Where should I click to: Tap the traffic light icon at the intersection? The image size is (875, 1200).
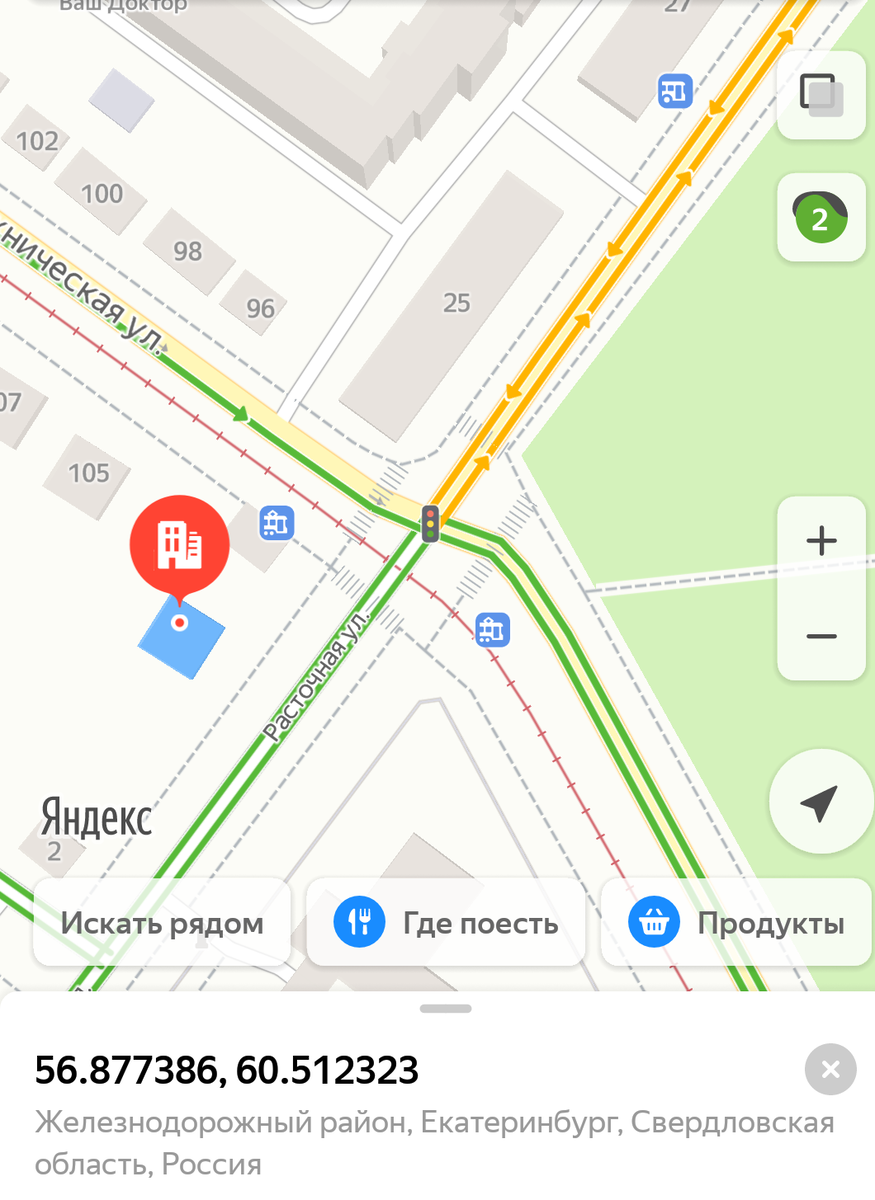pos(429,523)
